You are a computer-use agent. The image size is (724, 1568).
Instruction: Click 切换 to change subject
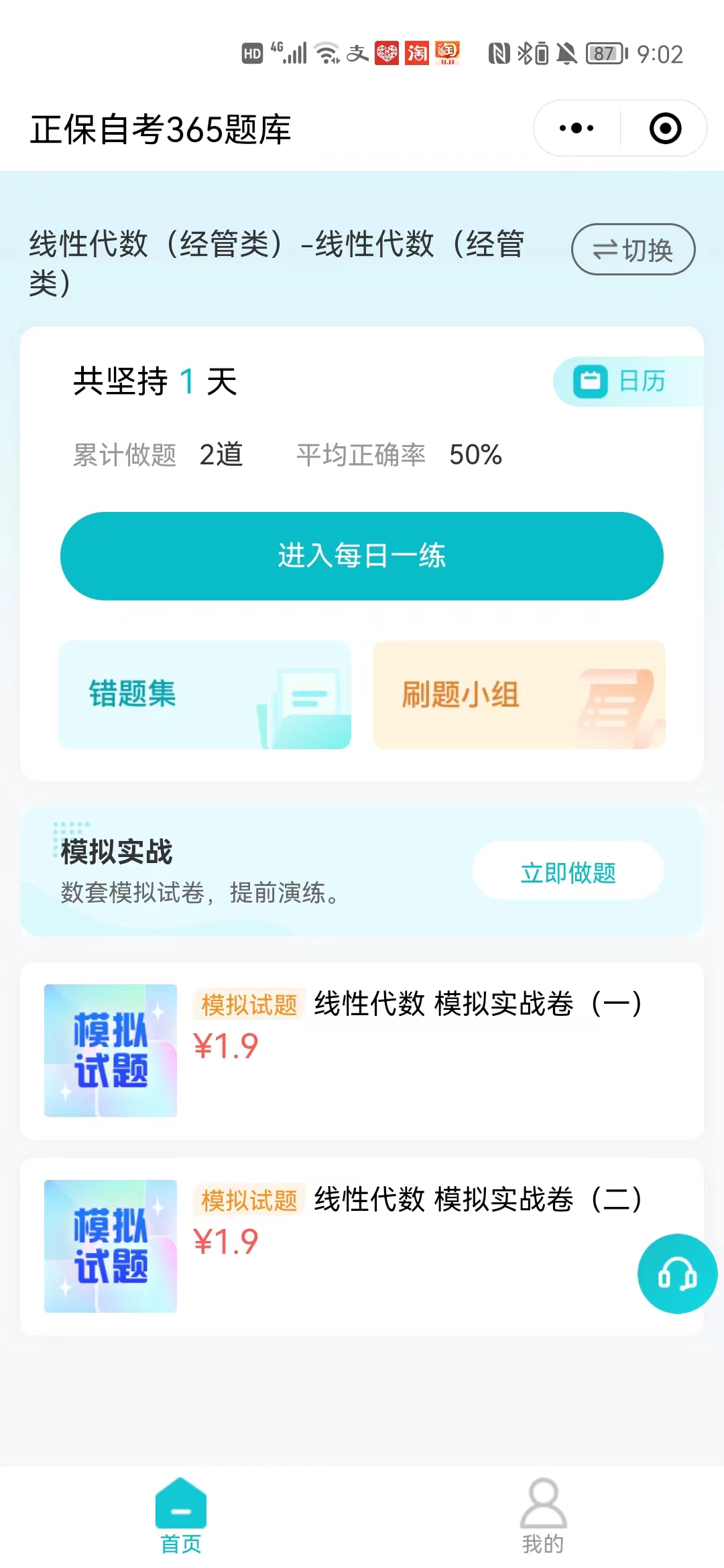point(633,249)
